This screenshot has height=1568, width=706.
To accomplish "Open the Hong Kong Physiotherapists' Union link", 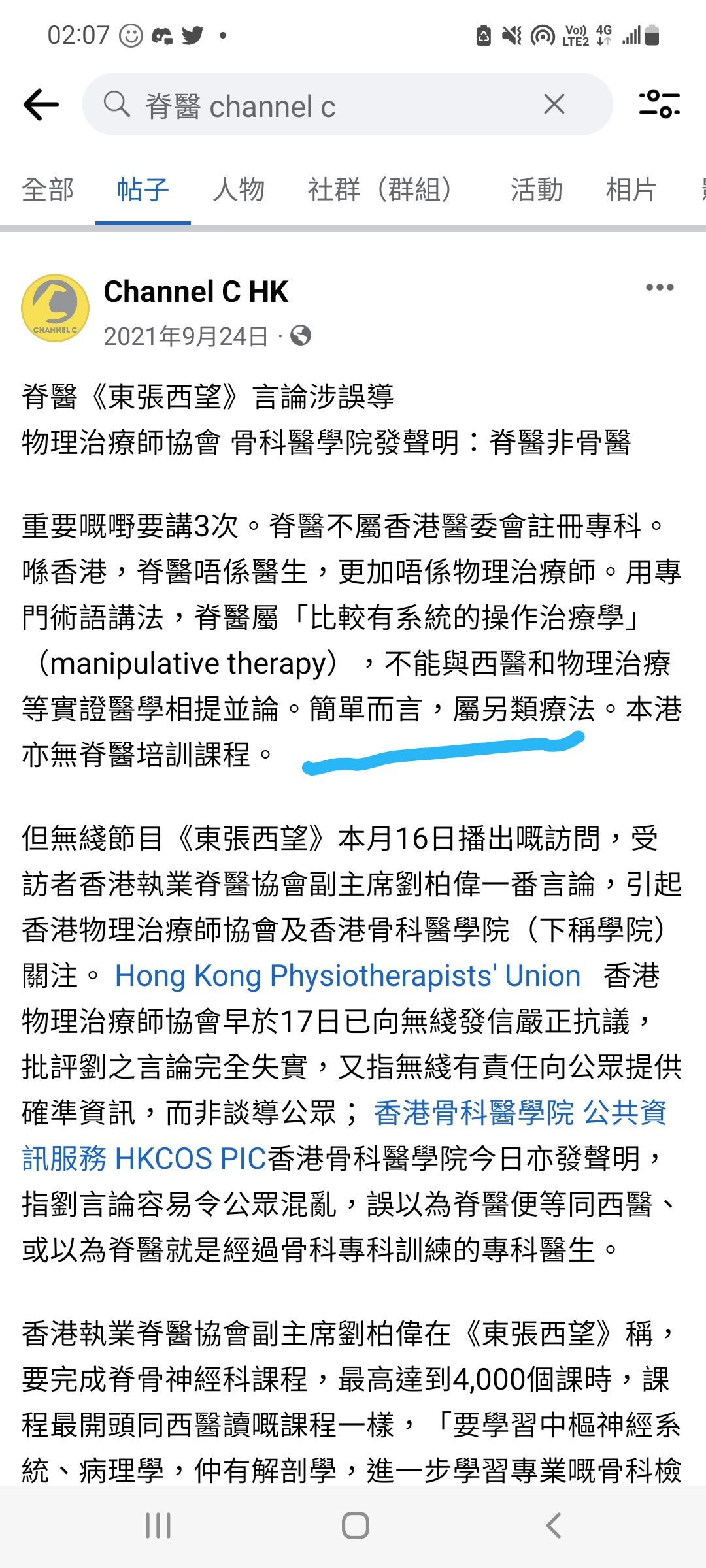I will (x=348, y=975).
